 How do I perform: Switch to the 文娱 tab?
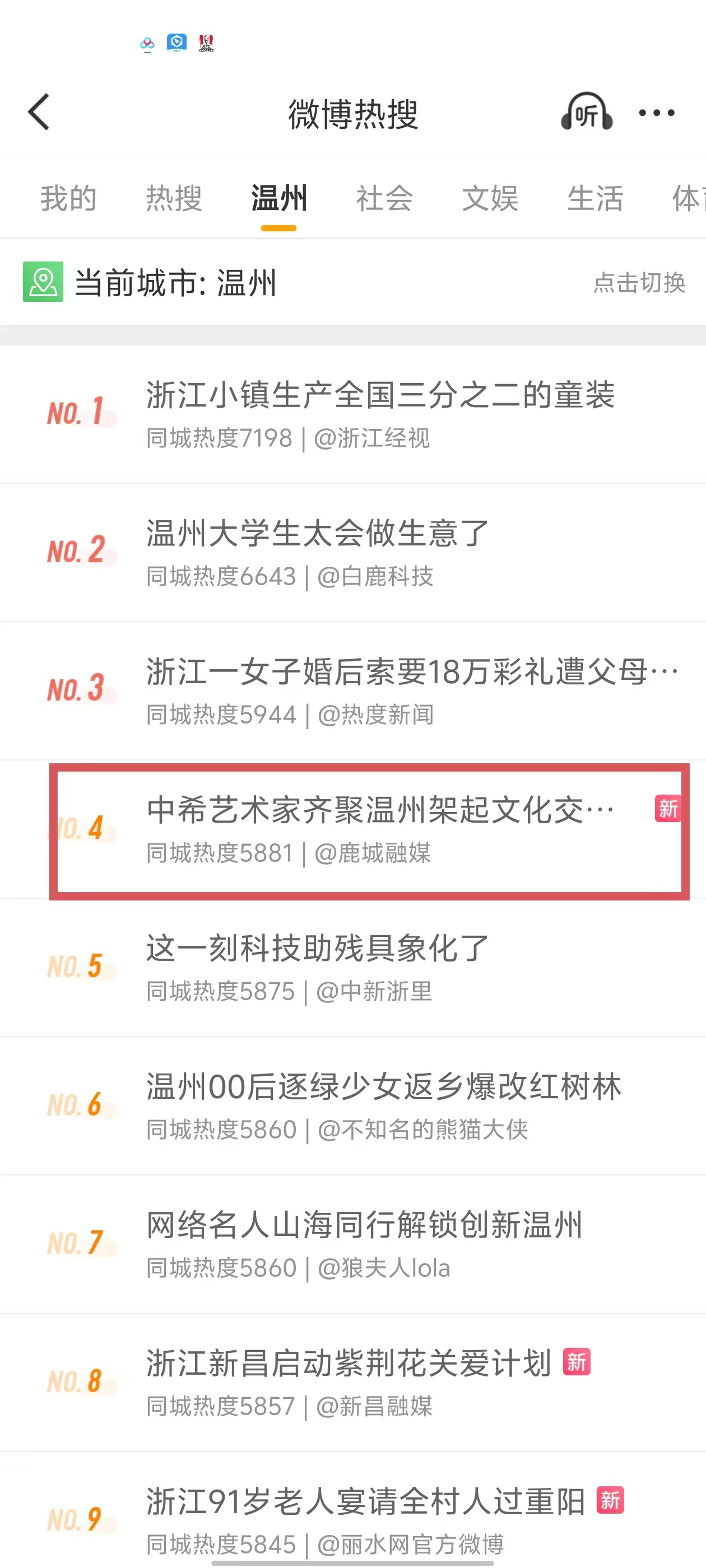[490, 198]
